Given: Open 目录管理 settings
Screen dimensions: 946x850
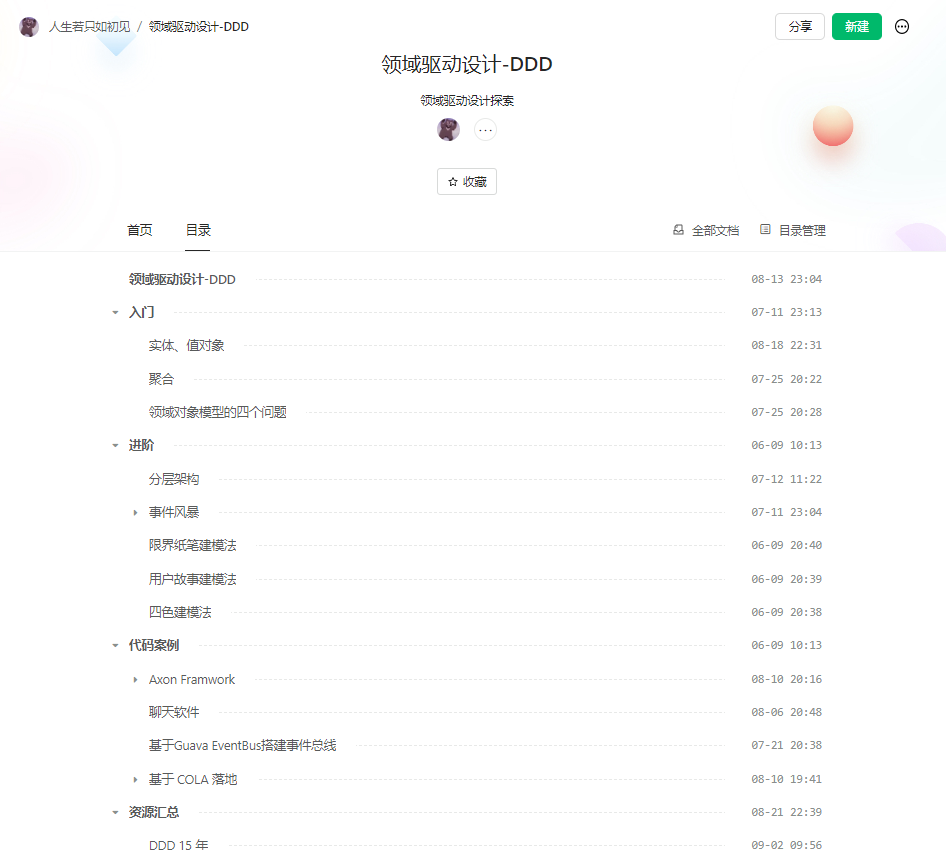Looking at the screenshot, I should point(793,230).
